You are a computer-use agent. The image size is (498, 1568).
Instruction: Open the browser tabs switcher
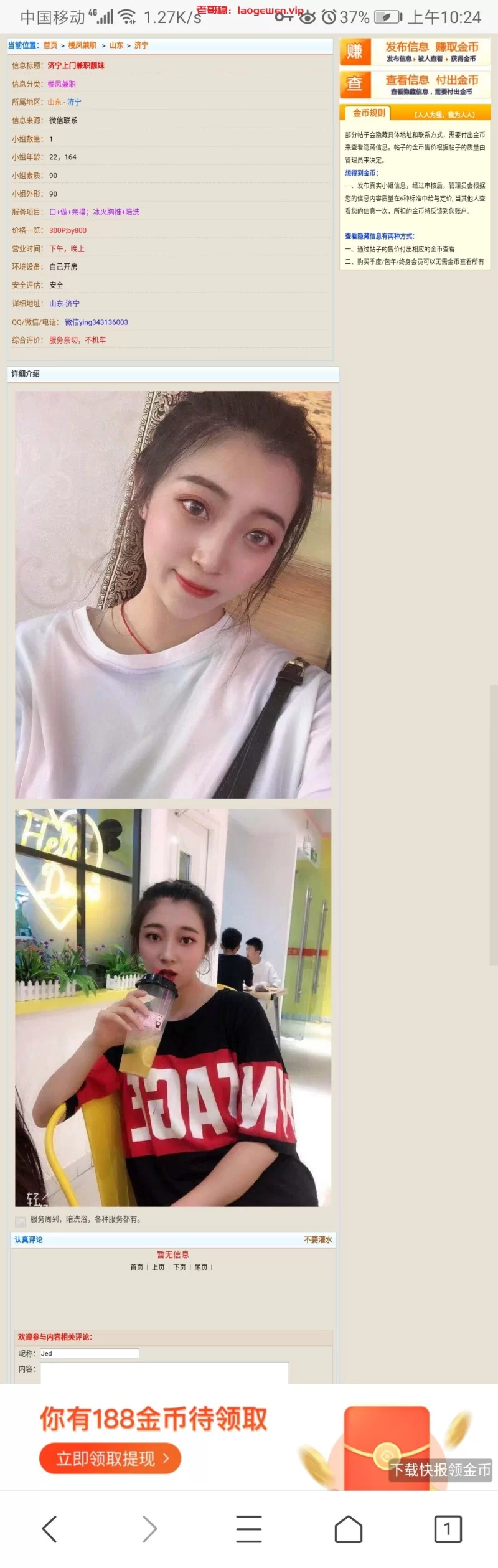click(448, 1528)
